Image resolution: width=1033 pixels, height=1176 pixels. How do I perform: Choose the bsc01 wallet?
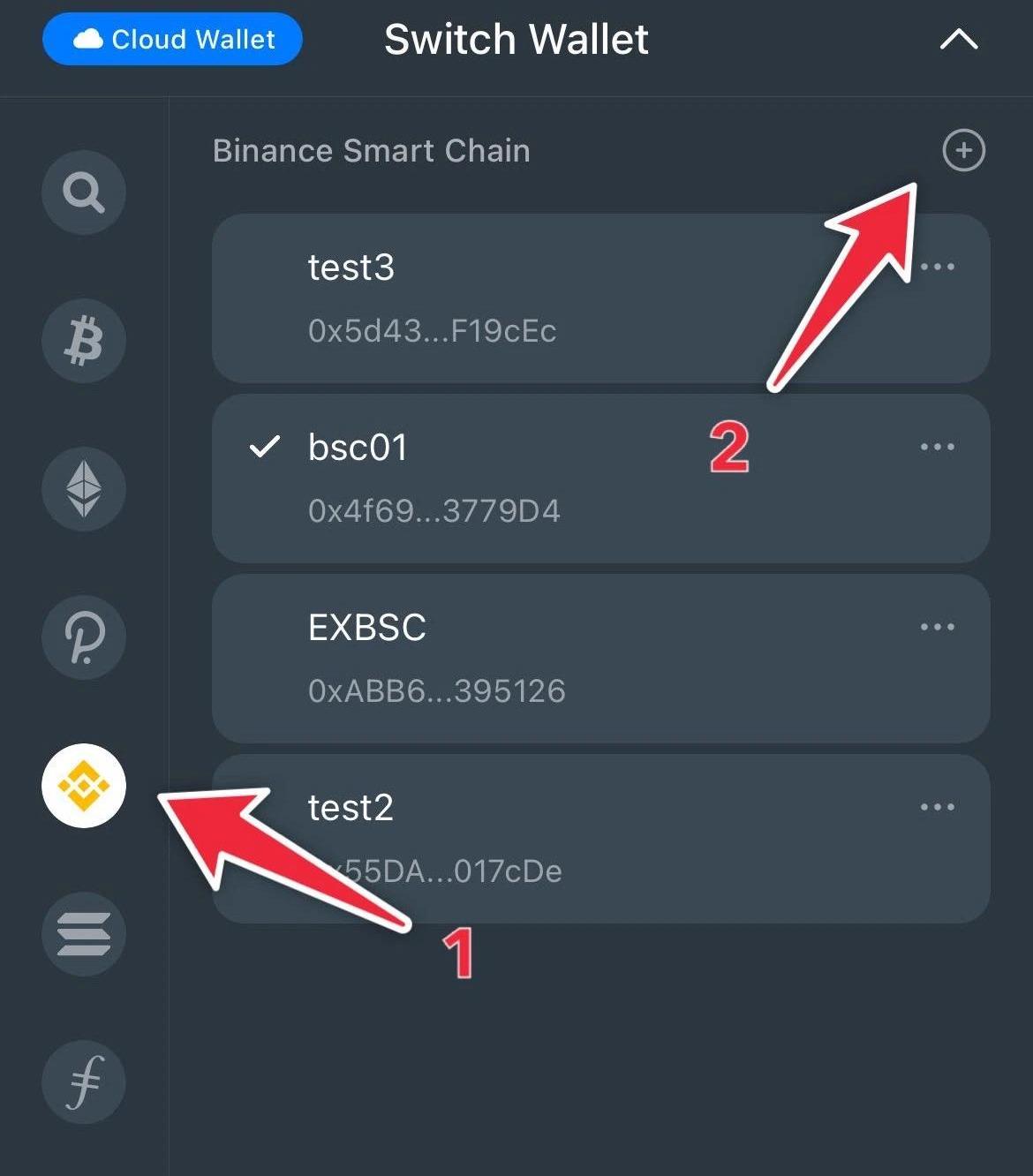530,479
